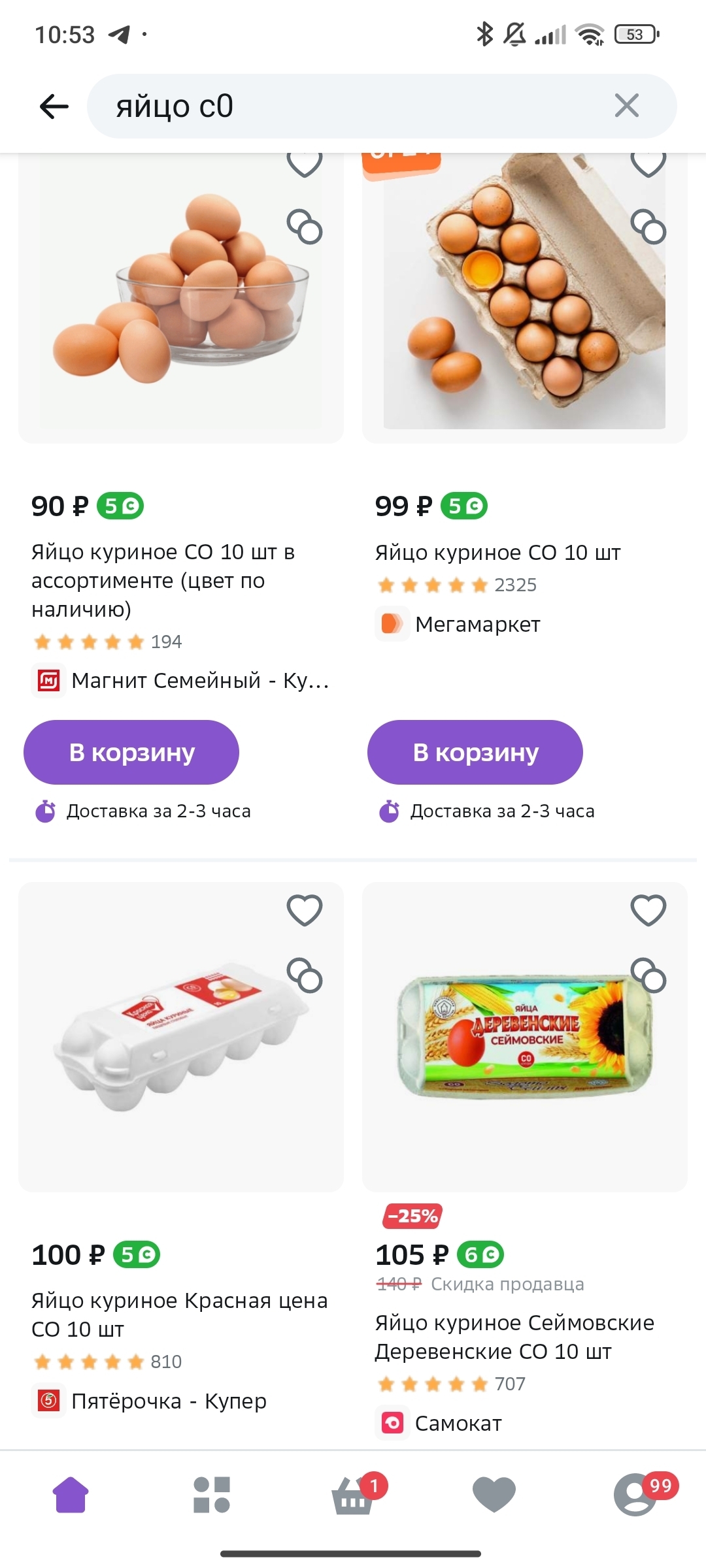Screen dimensions: 706x1568
Task: Compare the 90 ₽ Магнит eggs via the circles icon
Action: pos(305,227)
